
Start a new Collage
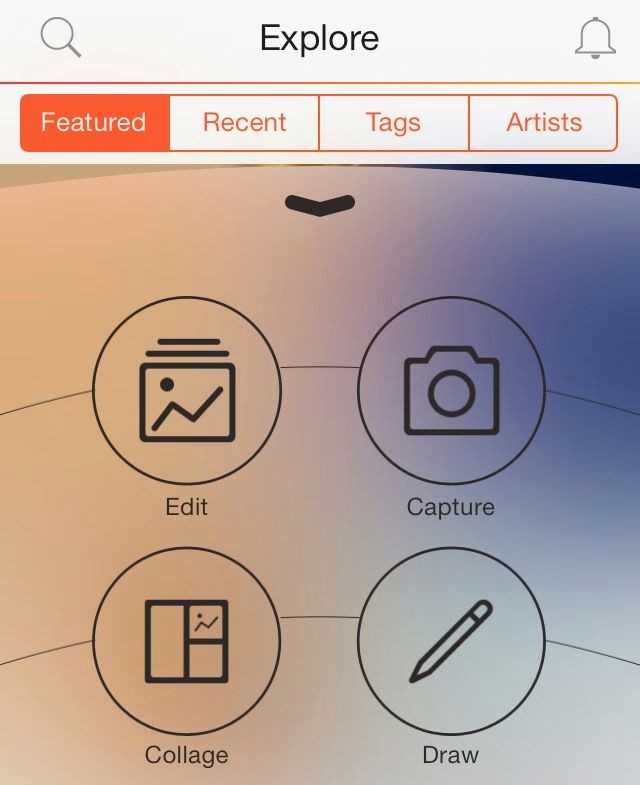(187, 641)
